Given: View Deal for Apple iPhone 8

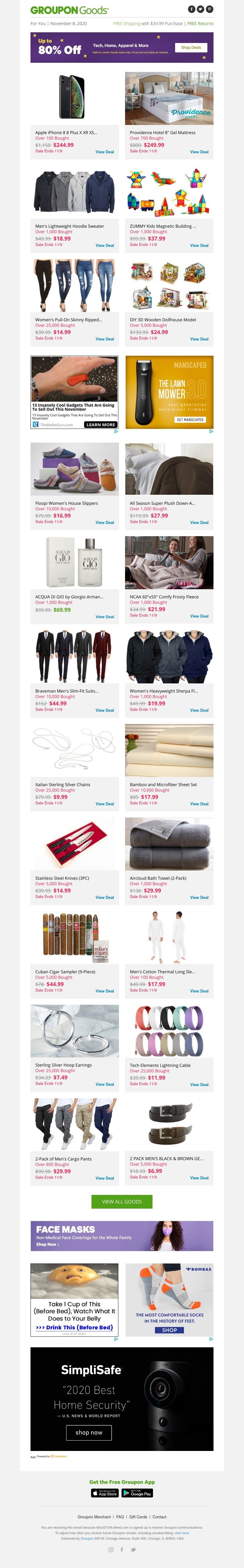Looking at the screenshot, I should coord(105,152).
